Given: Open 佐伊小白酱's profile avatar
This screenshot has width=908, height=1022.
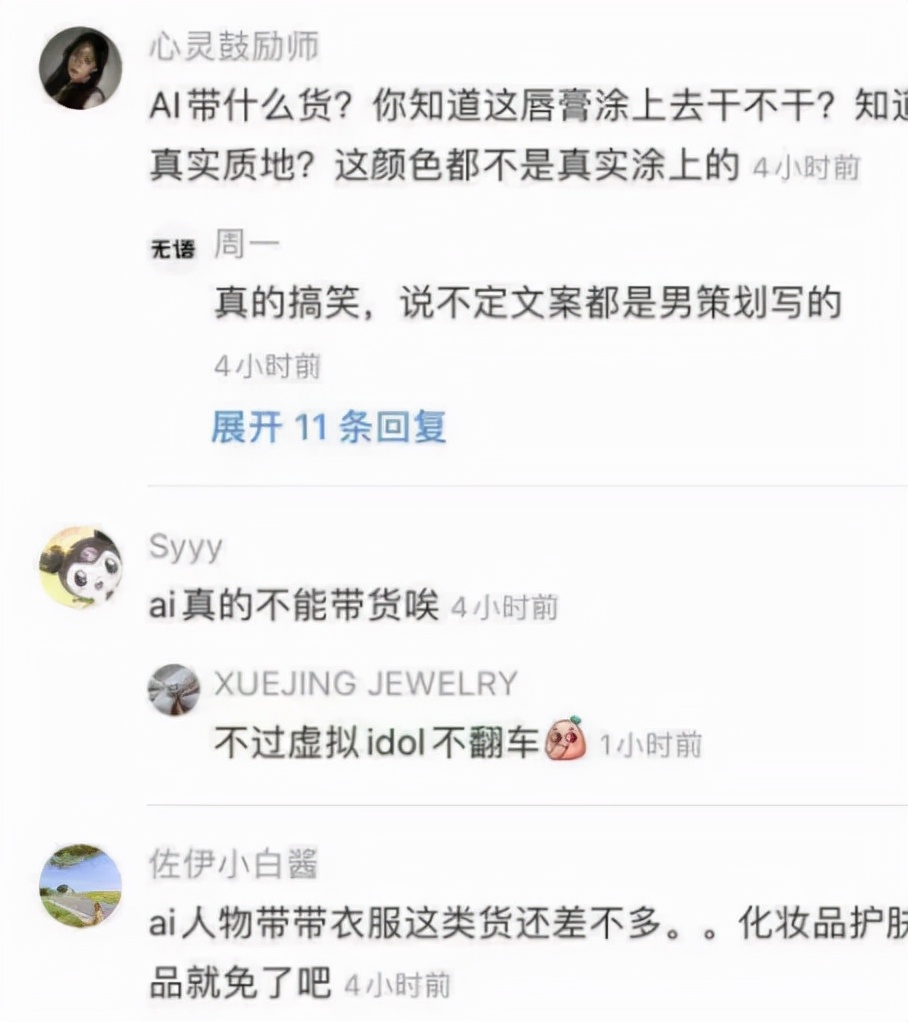Looking at the screenshot, I should click(x=80, y=885).
